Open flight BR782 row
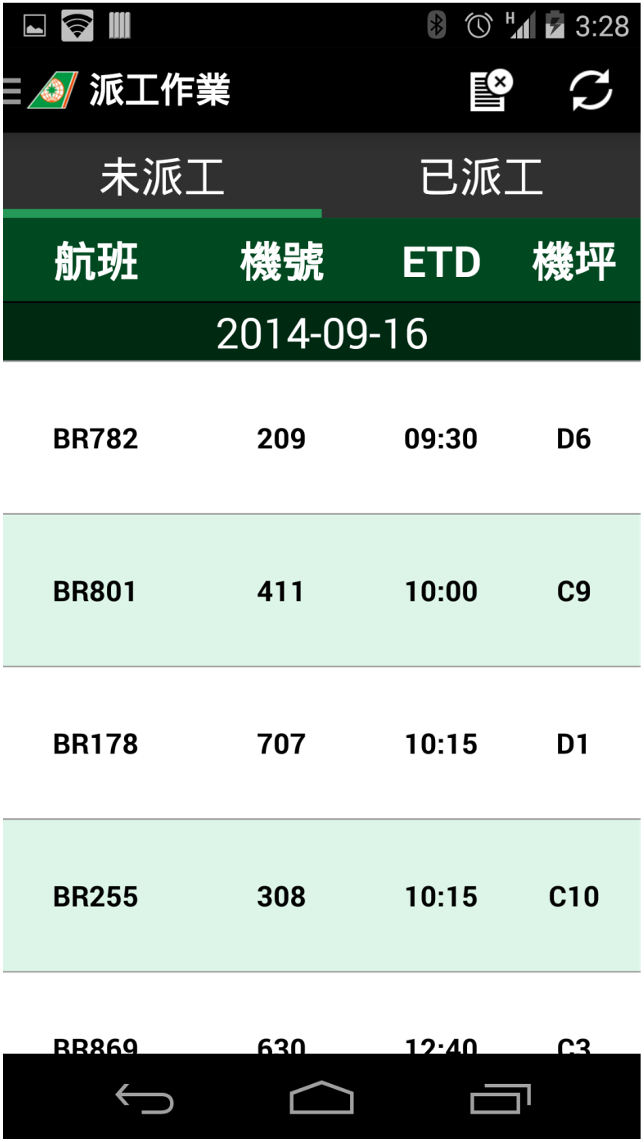The height and width of the screenshot is (1142, 644). [322, 438]
